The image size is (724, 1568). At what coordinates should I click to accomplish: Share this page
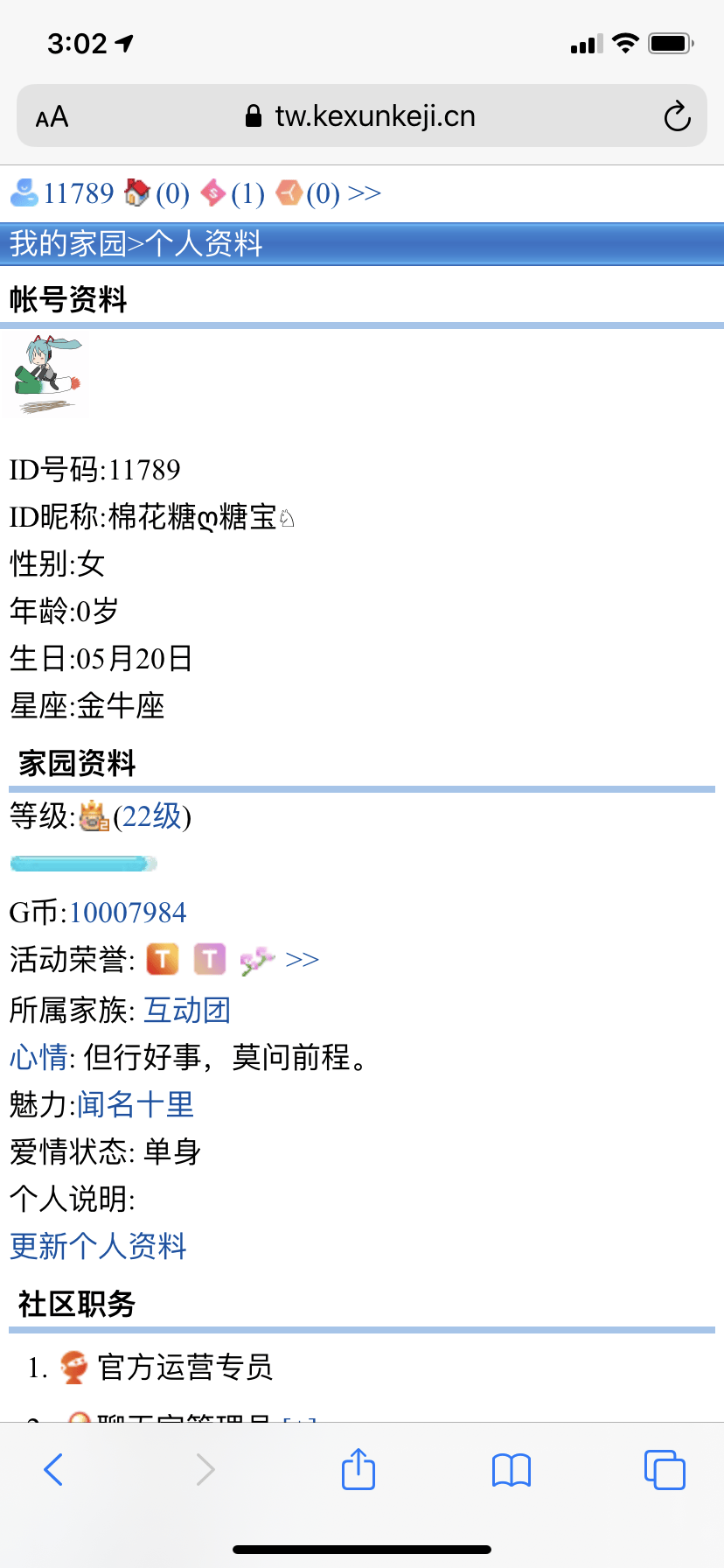point(359,1469)
